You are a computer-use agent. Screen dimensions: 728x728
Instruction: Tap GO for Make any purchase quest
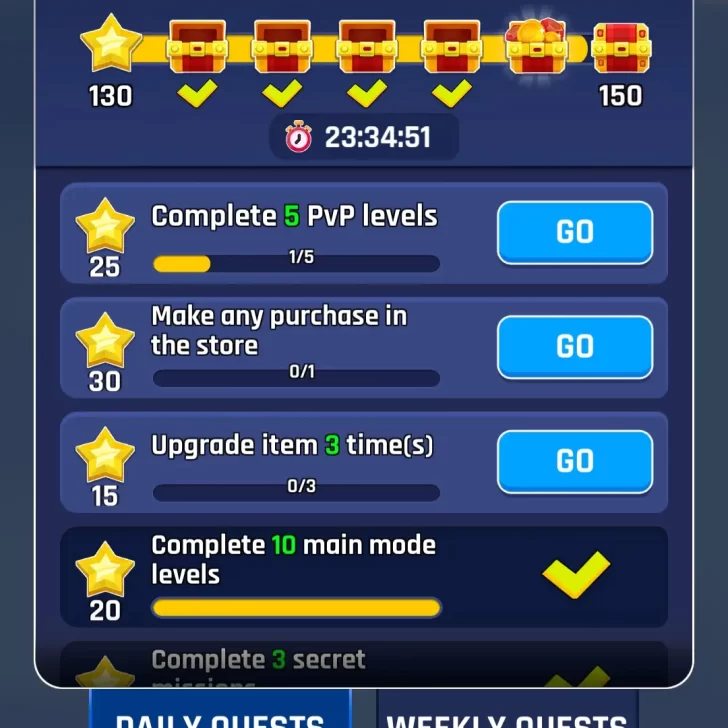point(575,347)
